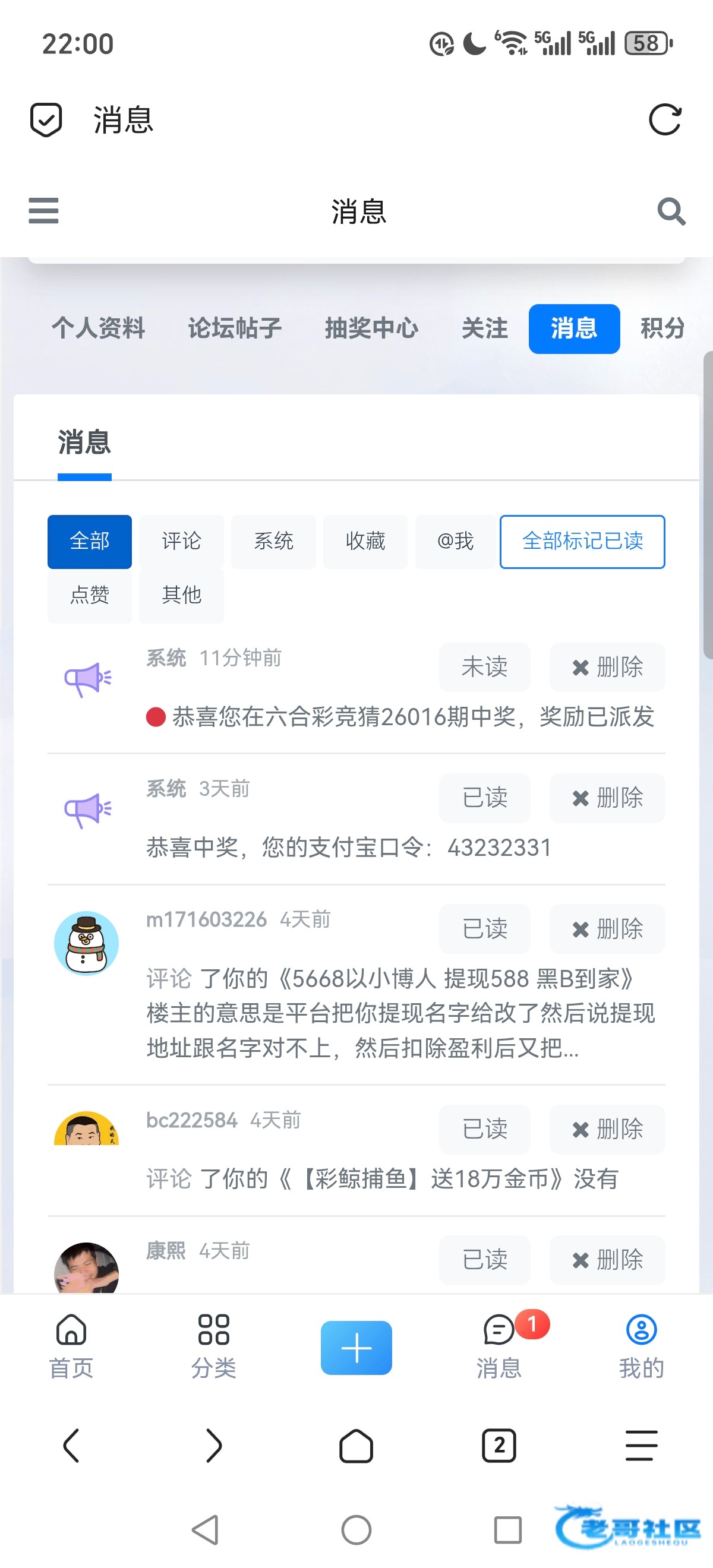Open the 抽奖中心 tab
The image size is (713, 1568).
(371, 328)
